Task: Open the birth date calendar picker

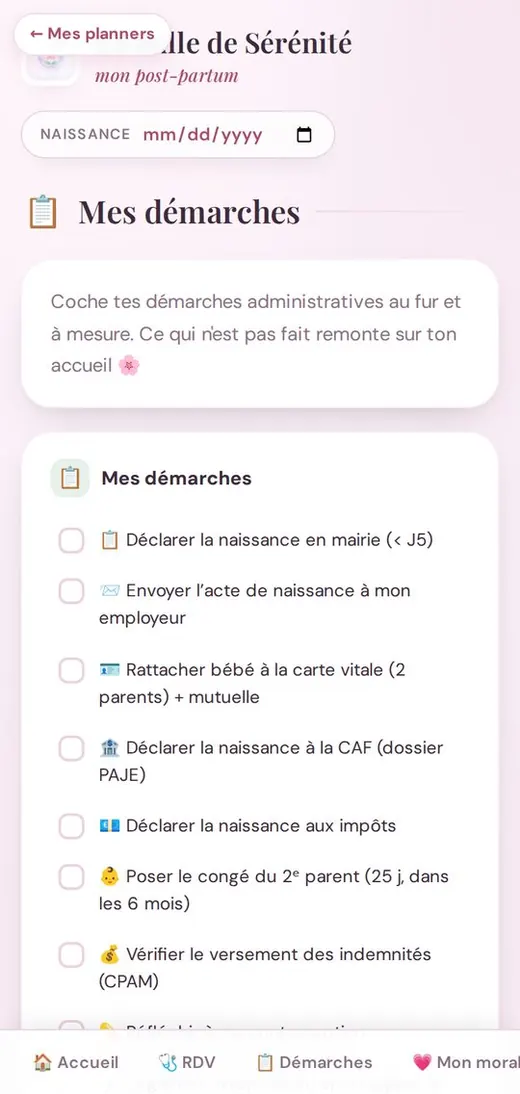Action: point(304,135)
